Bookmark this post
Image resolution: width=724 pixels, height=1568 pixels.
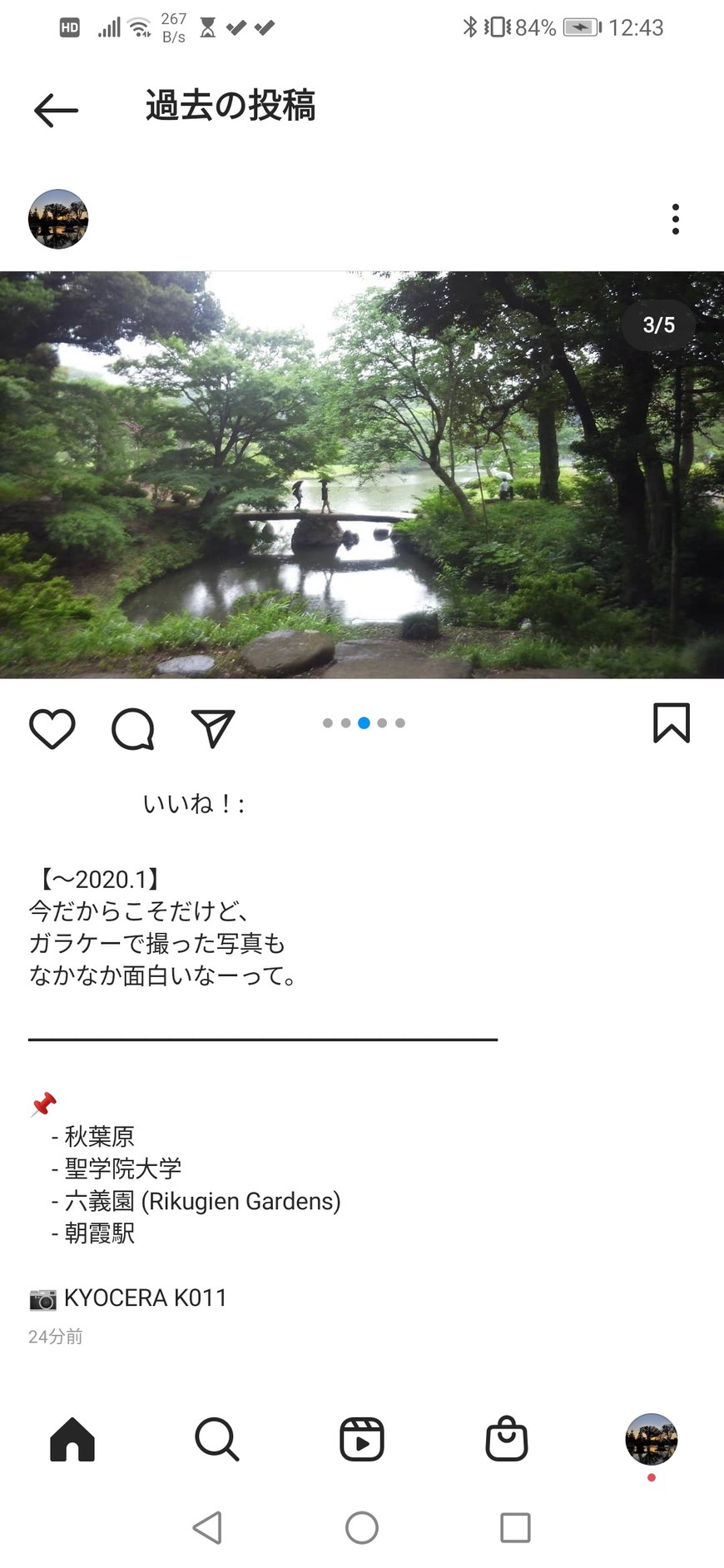[x=672, y=722]
